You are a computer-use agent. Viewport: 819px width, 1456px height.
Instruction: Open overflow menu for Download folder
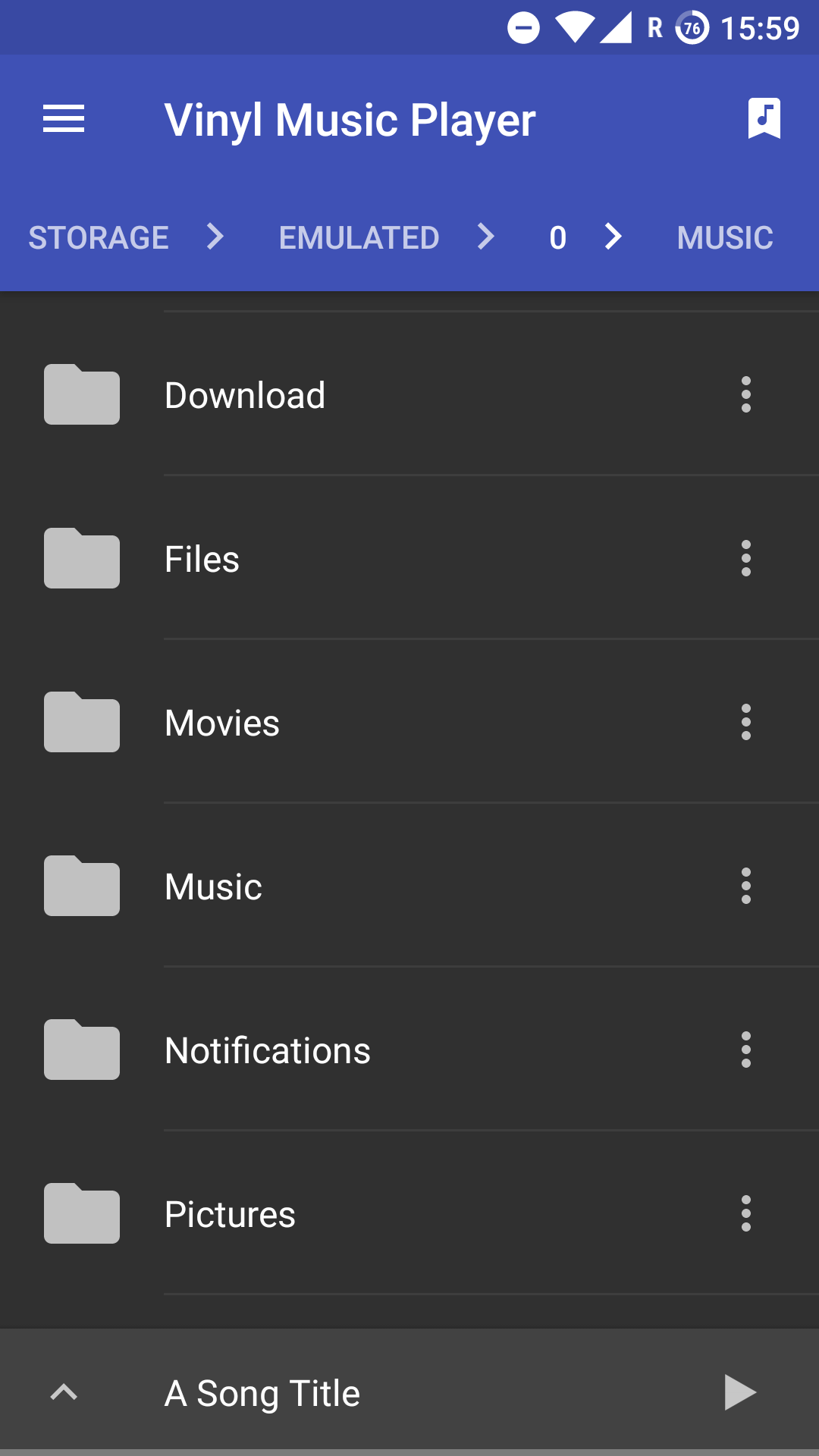click(746, 394)
